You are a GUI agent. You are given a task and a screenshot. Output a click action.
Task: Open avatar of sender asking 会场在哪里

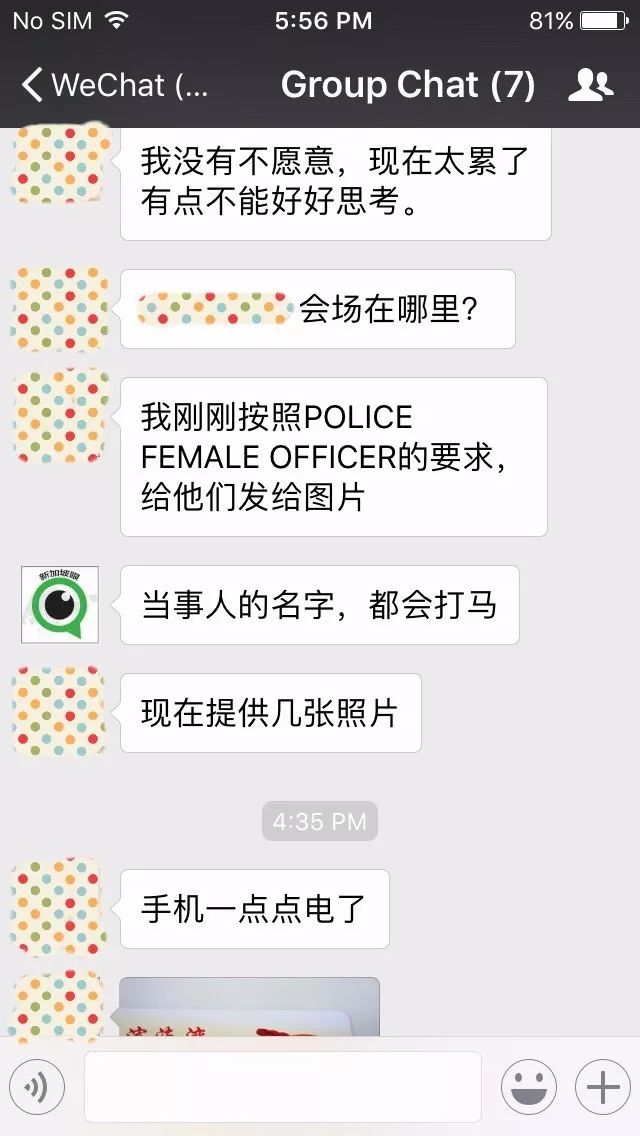(x=60, y=309)
